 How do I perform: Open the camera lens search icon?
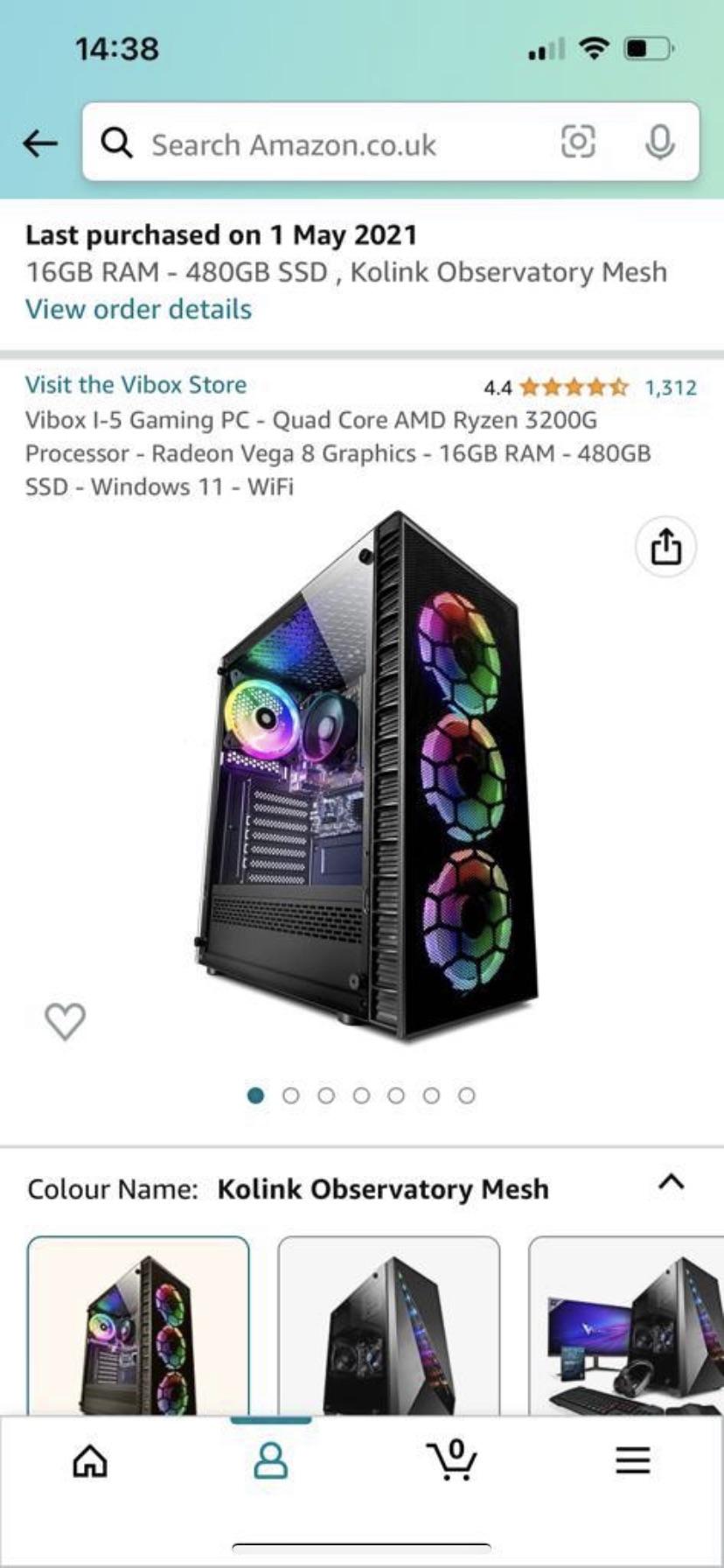tap(578, 142)
